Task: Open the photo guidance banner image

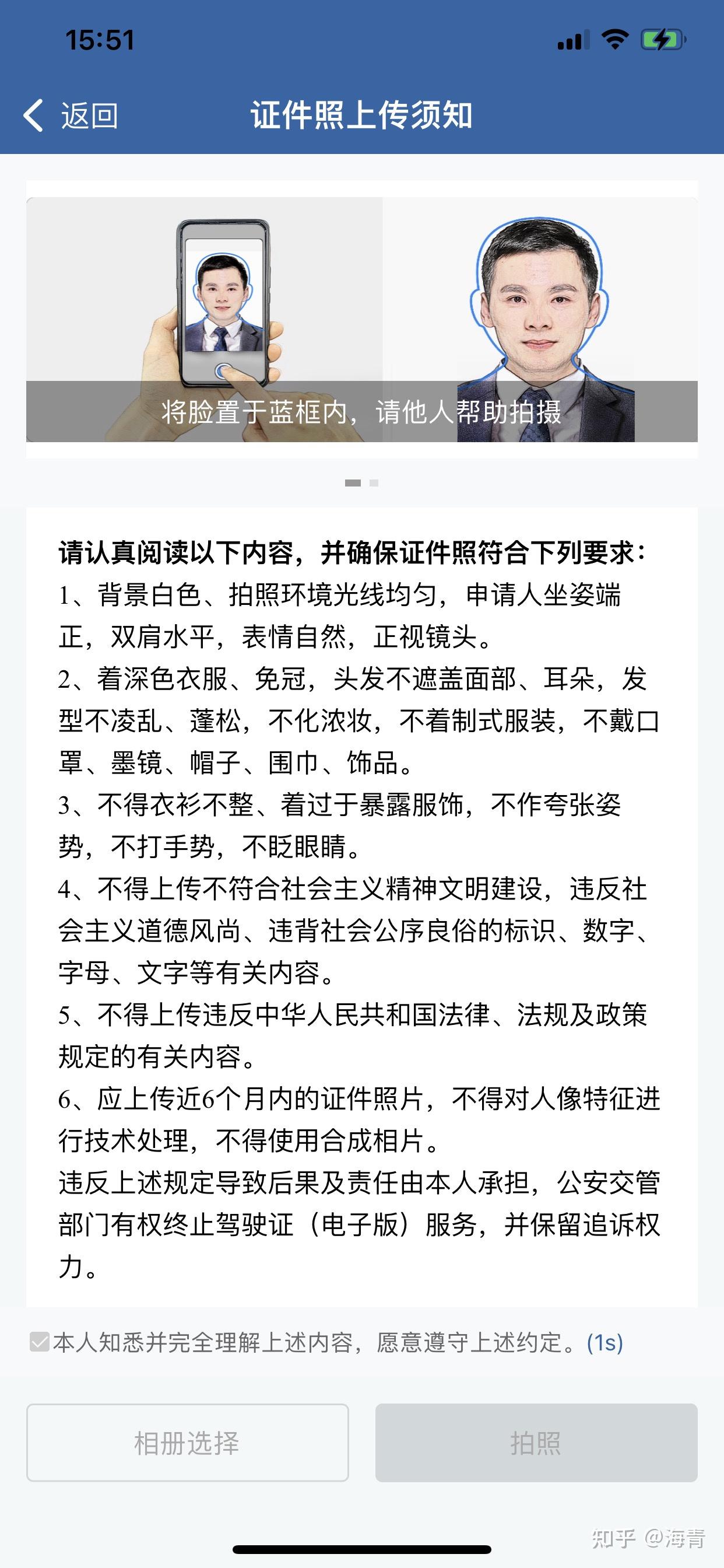Action: (x=362, y=320)
